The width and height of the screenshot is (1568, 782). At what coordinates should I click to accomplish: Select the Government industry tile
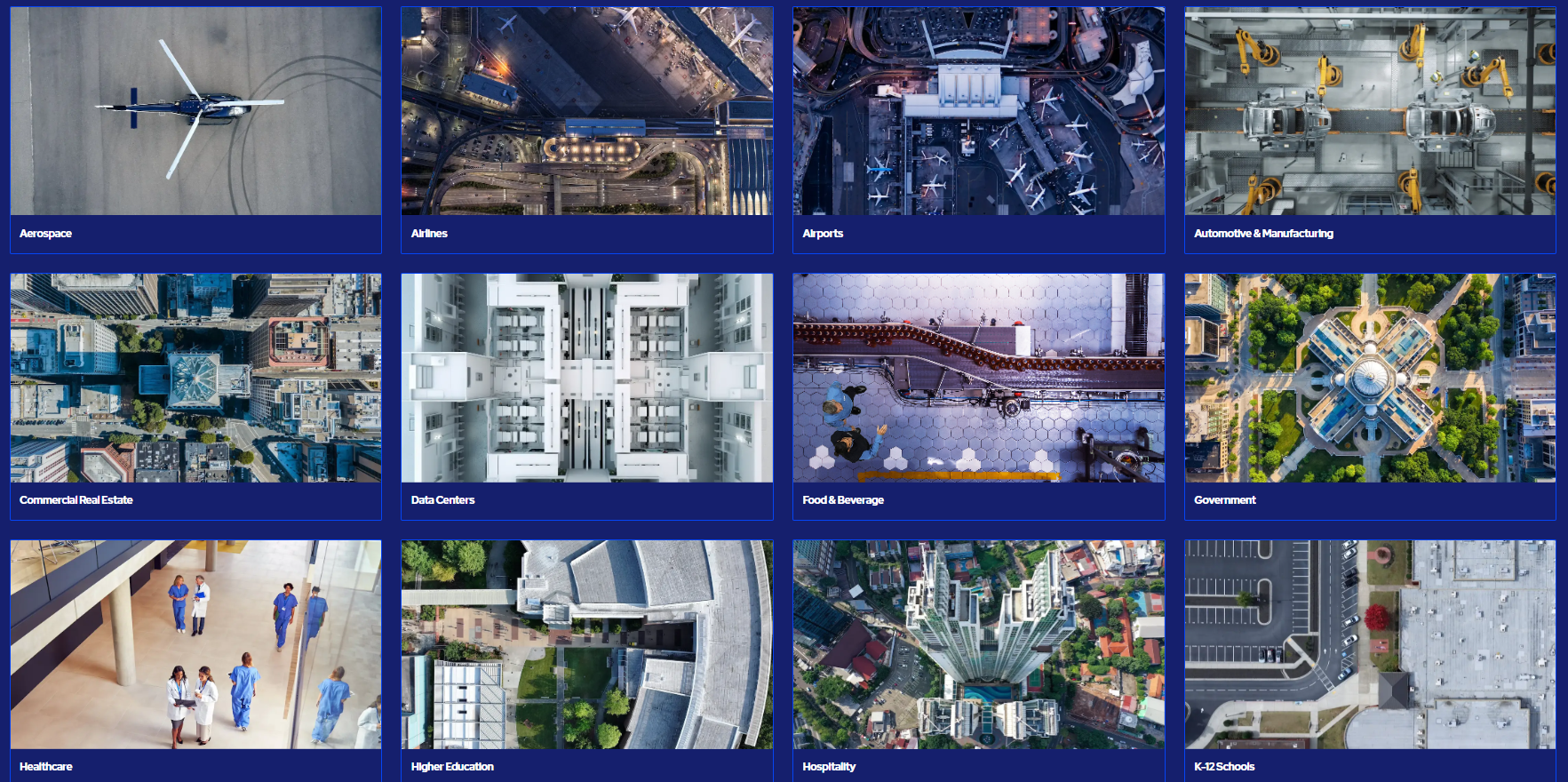(1370, 395)
